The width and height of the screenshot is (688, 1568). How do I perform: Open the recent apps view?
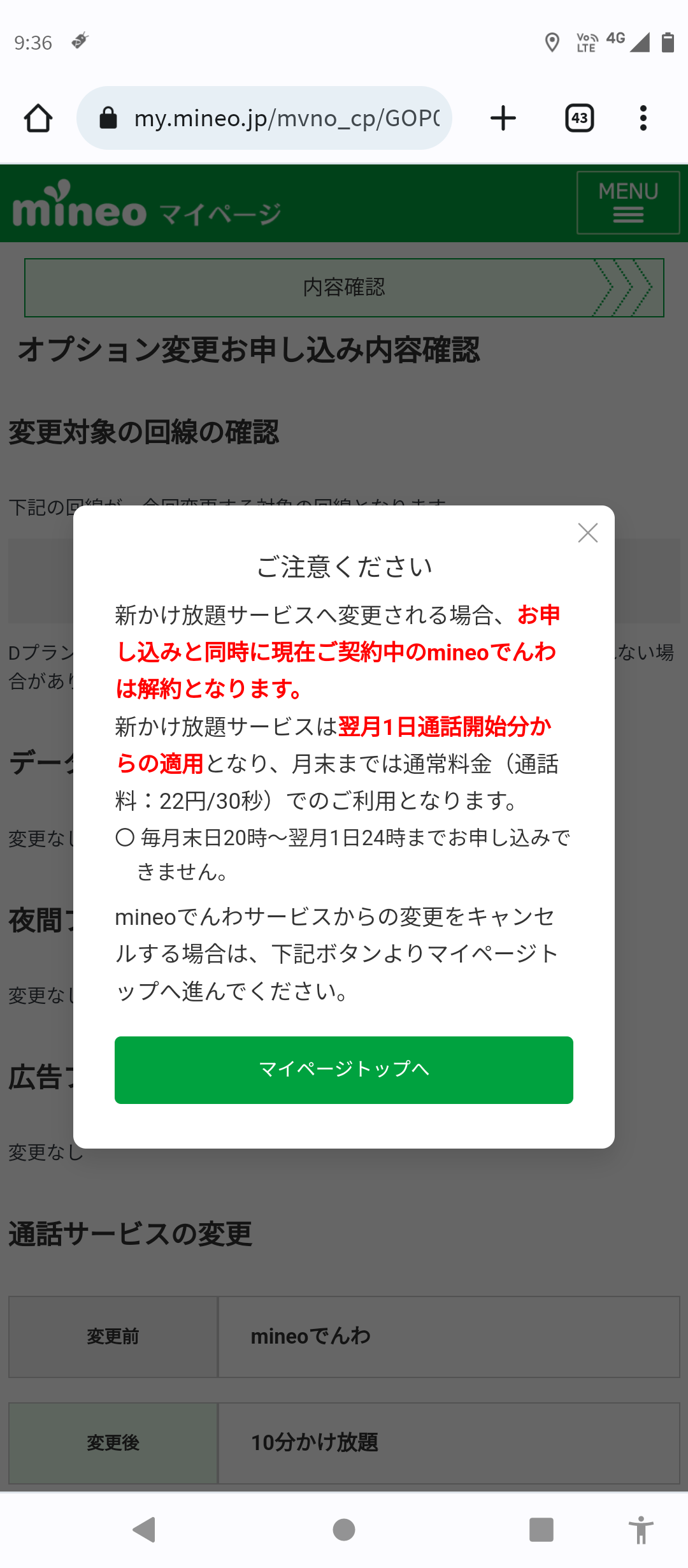coord(541,1530)
